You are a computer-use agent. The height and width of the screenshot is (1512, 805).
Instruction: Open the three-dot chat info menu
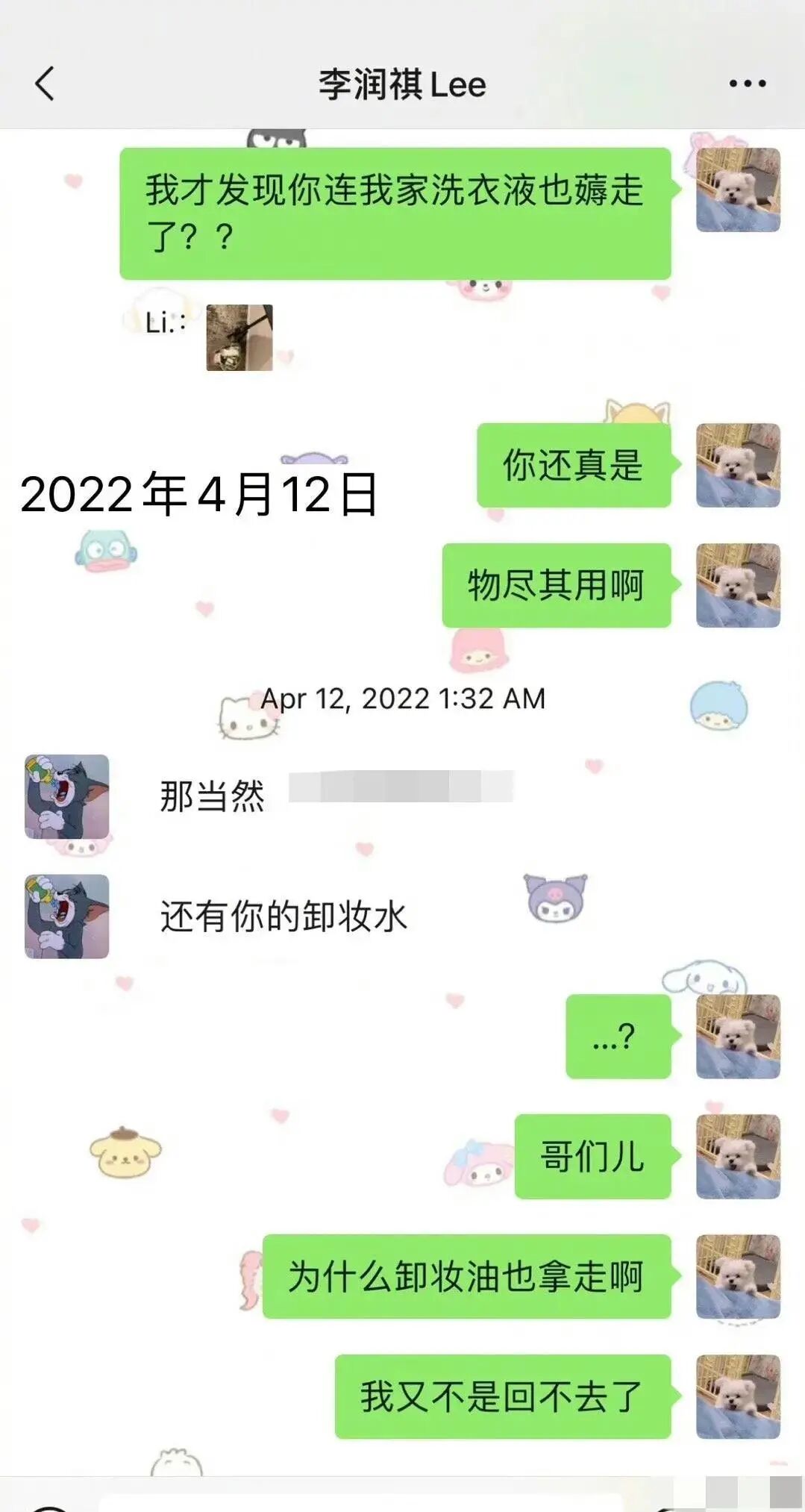point(747,84)
